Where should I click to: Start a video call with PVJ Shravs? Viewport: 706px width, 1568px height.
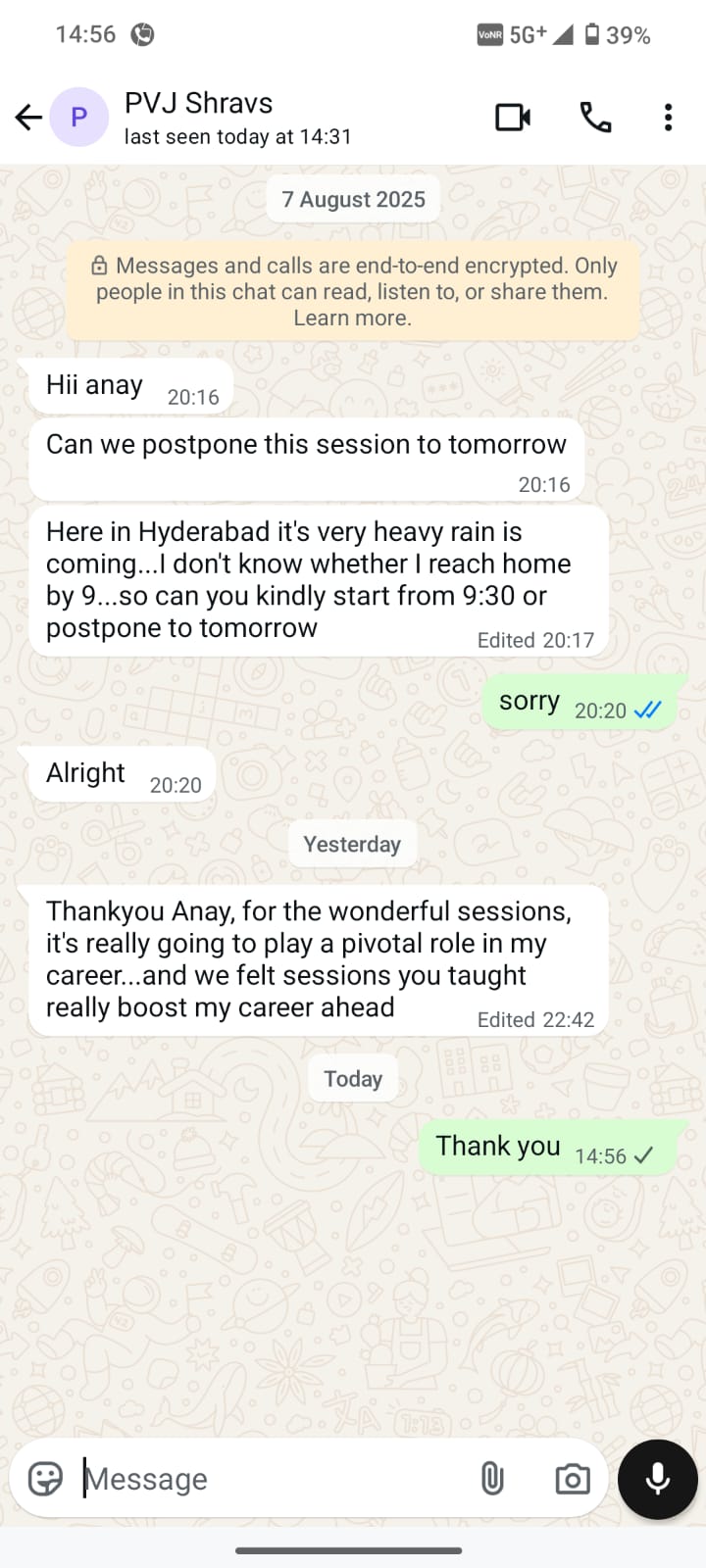point(513,118)
